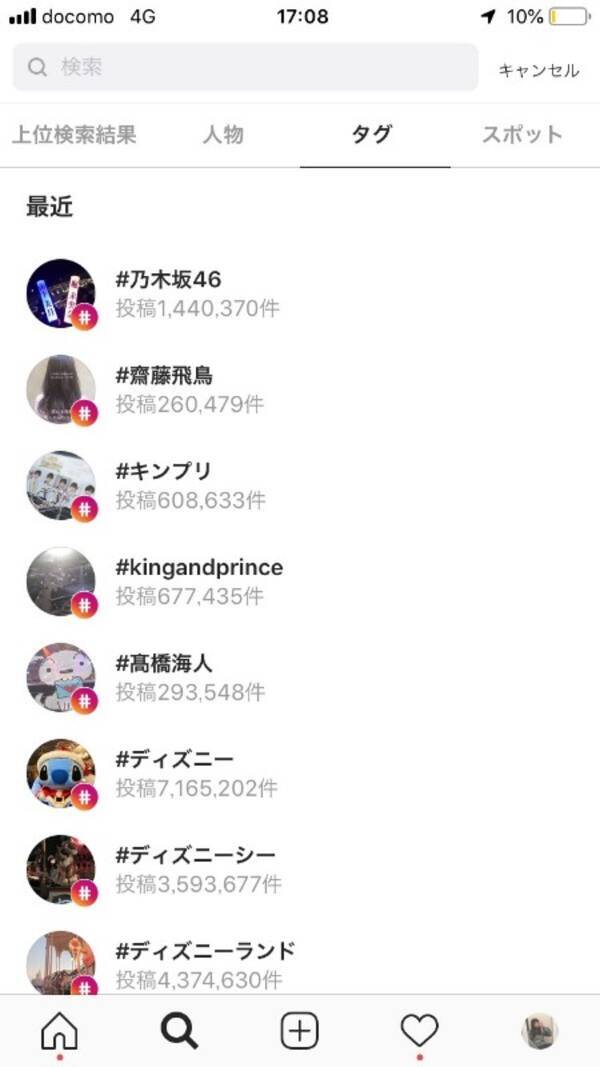
Task: Tap the 検索 search field
Action: (245, 68)
